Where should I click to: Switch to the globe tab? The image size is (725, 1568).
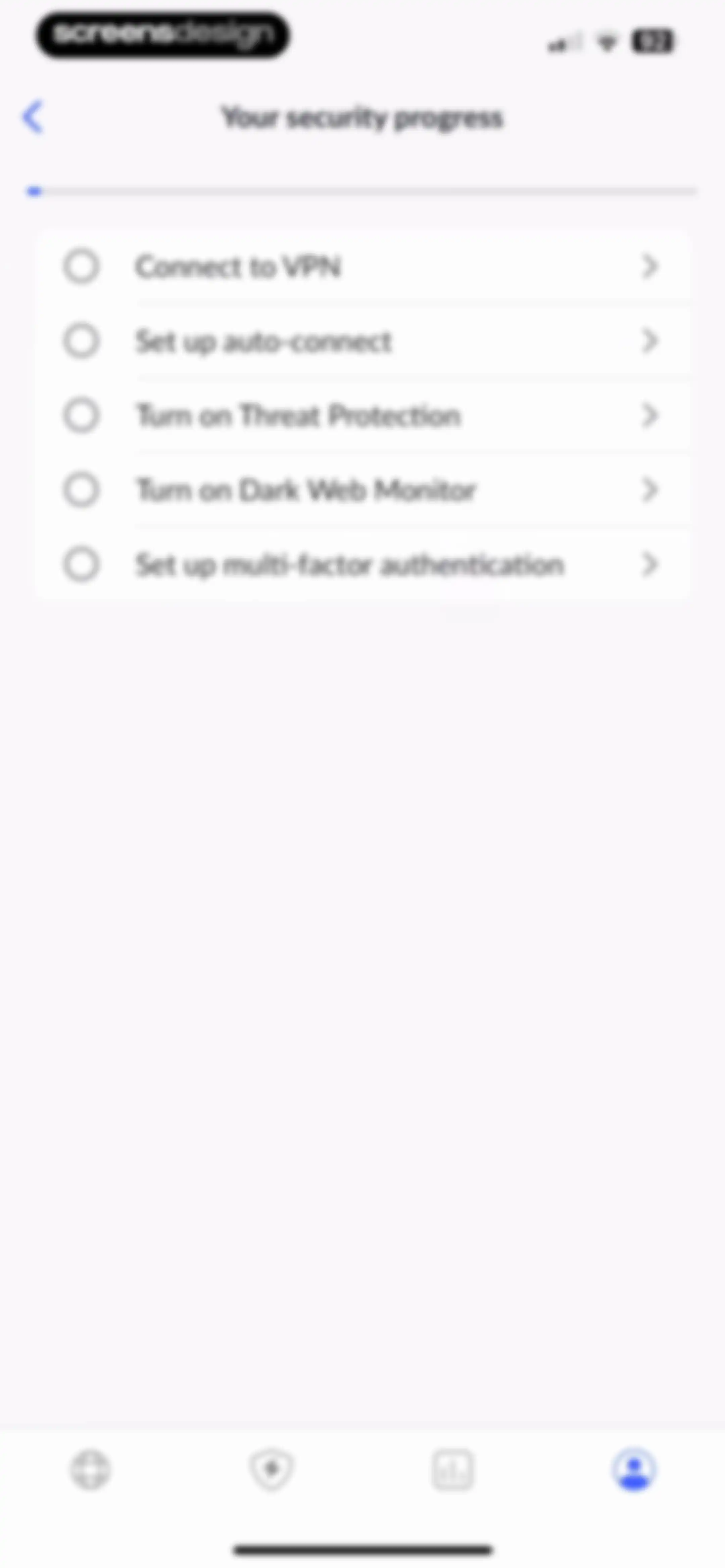90,1469
